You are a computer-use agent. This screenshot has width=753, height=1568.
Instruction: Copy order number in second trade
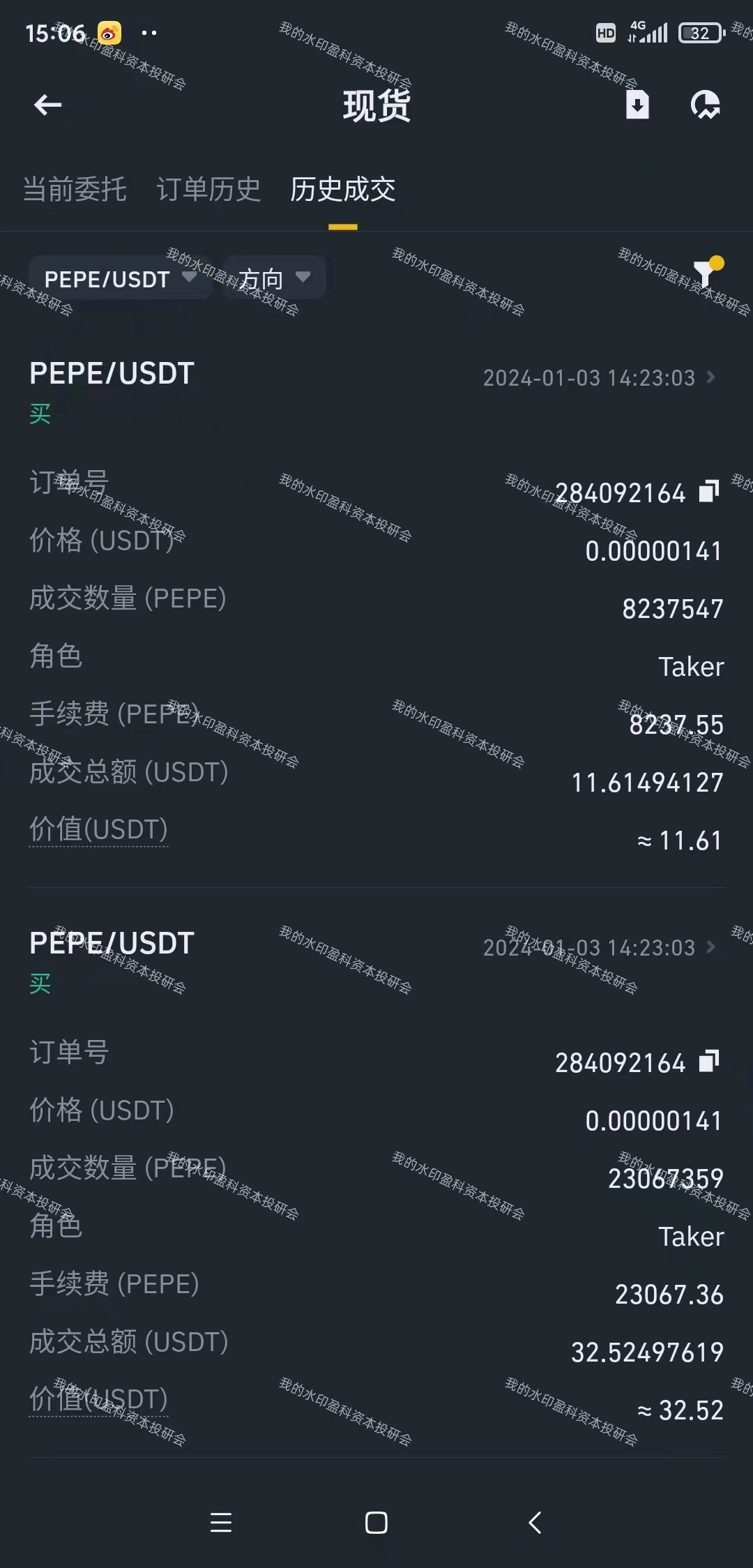click(709, 1062)
